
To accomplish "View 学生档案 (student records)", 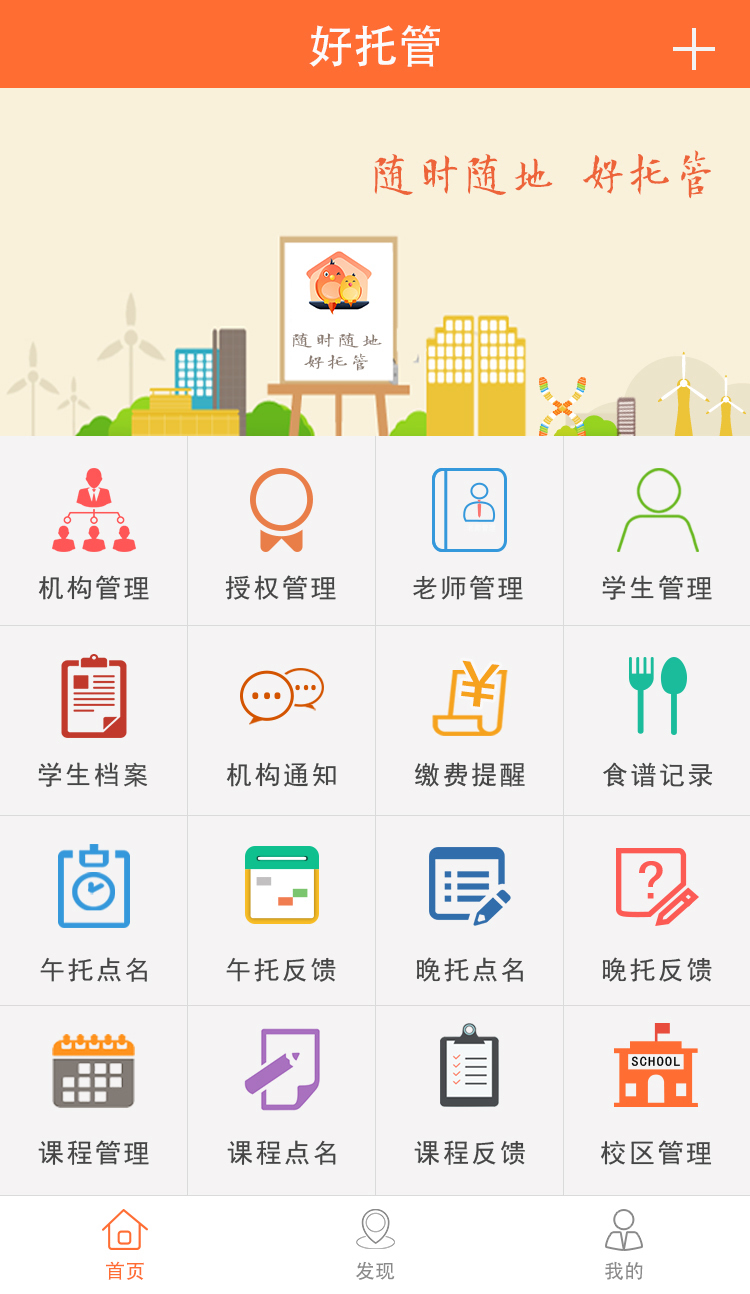I will [x=94, y=720].
